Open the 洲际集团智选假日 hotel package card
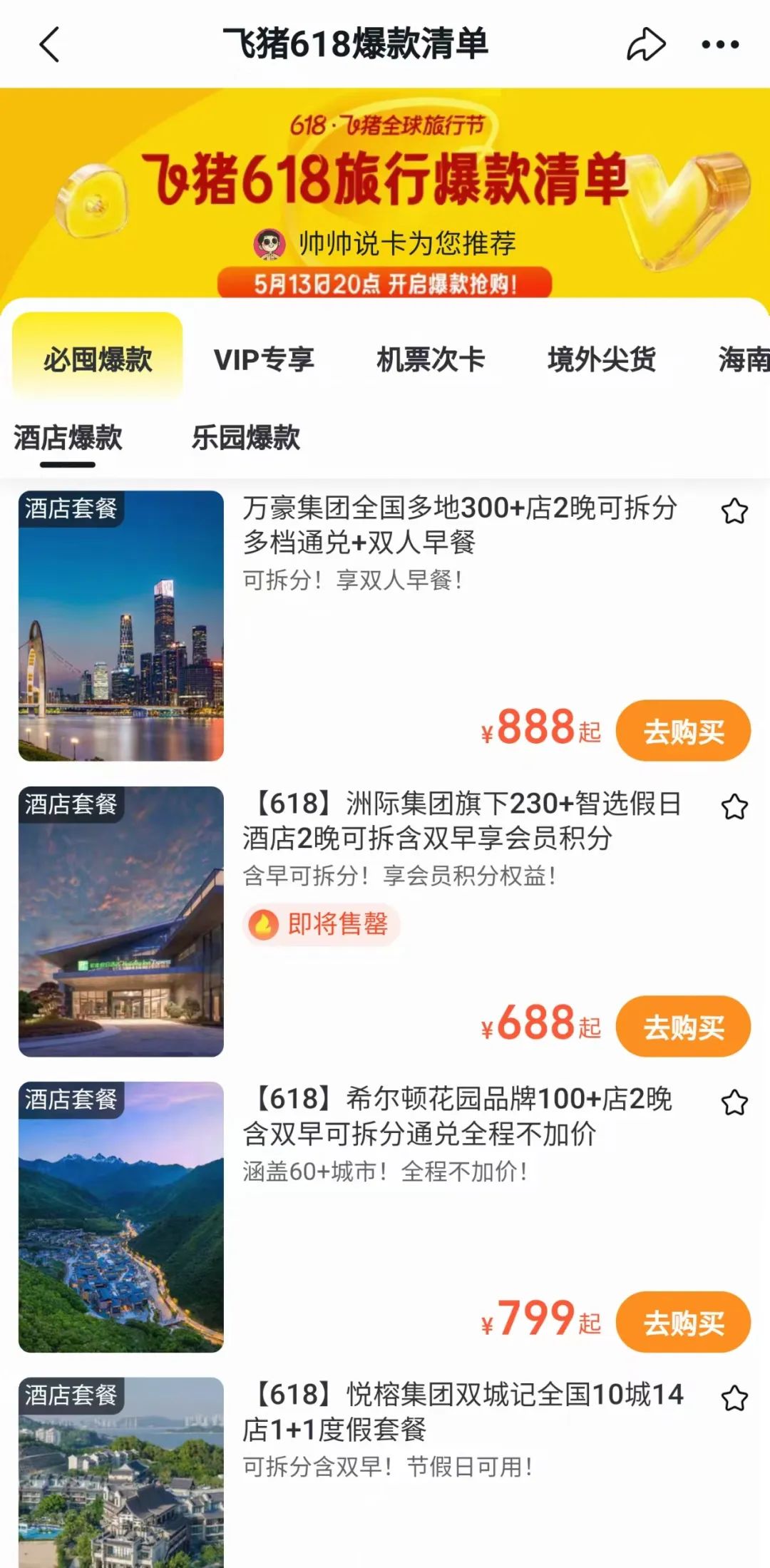Image resolution: width=770 pixels, height=1568 pixels. (462, 821)
